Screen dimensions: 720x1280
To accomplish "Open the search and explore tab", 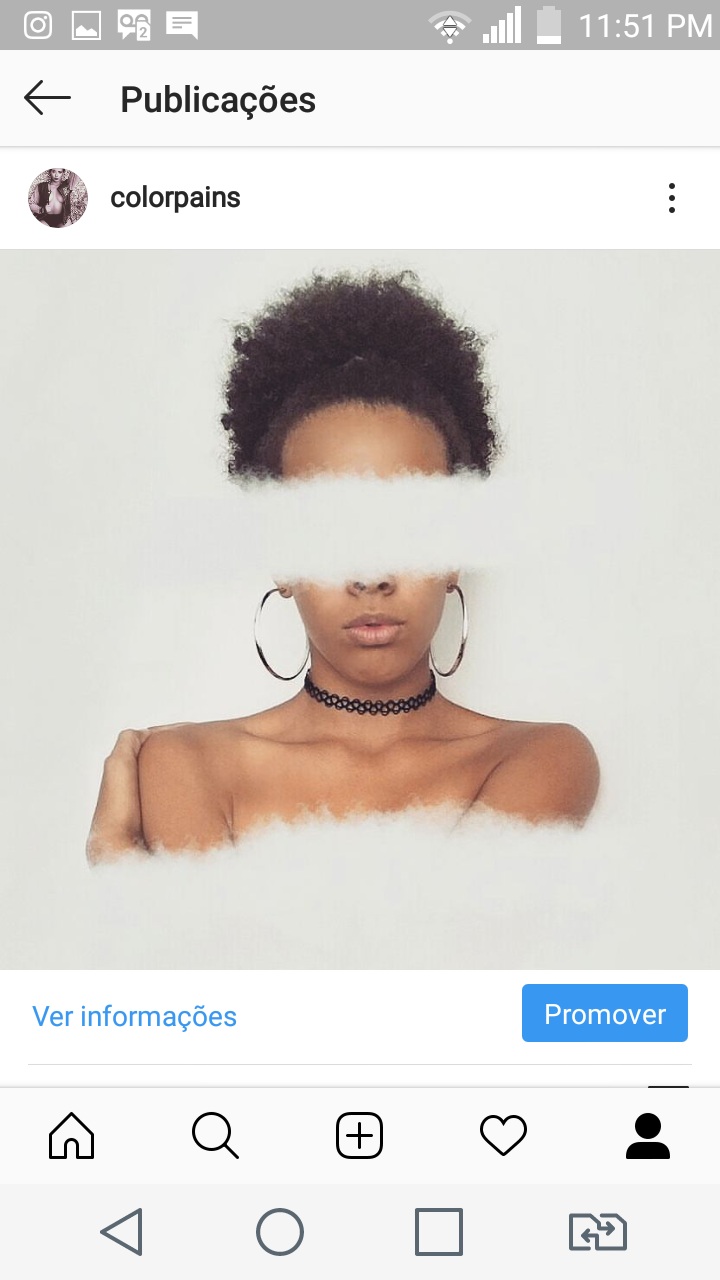I will [215, 1136].
